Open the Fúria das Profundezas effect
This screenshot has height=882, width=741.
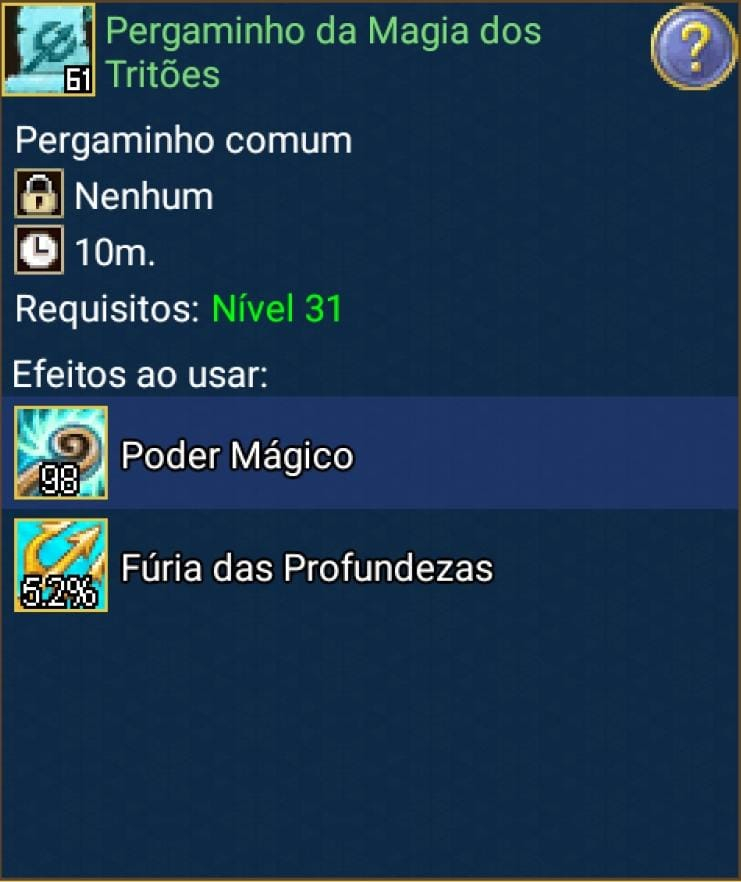[306, 567]
